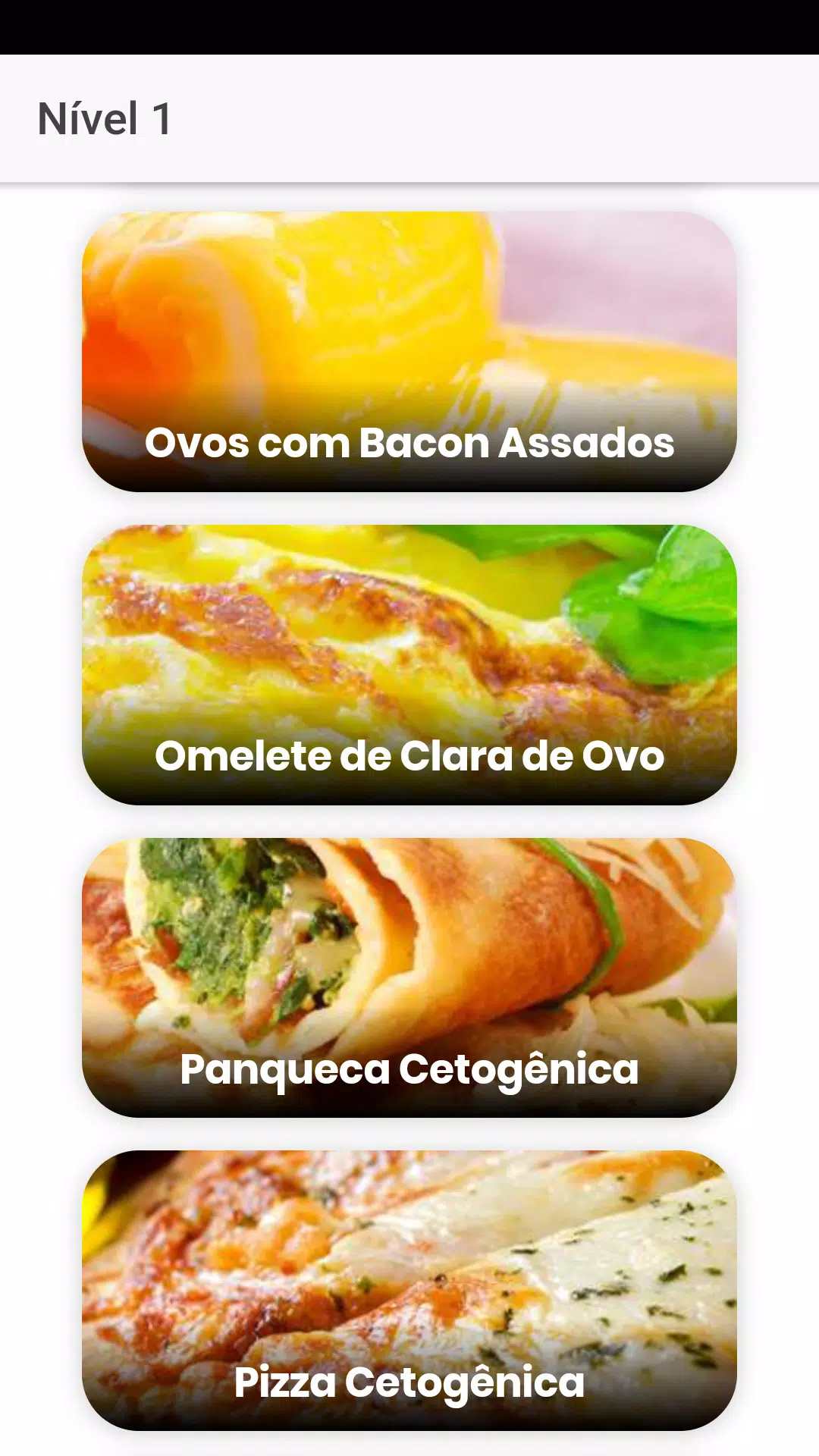This screenshot has height=1456, width=819.
Task: View the Panqueca Cetogênica recipe
Action: pyautogui.click(x=409, y=977)
